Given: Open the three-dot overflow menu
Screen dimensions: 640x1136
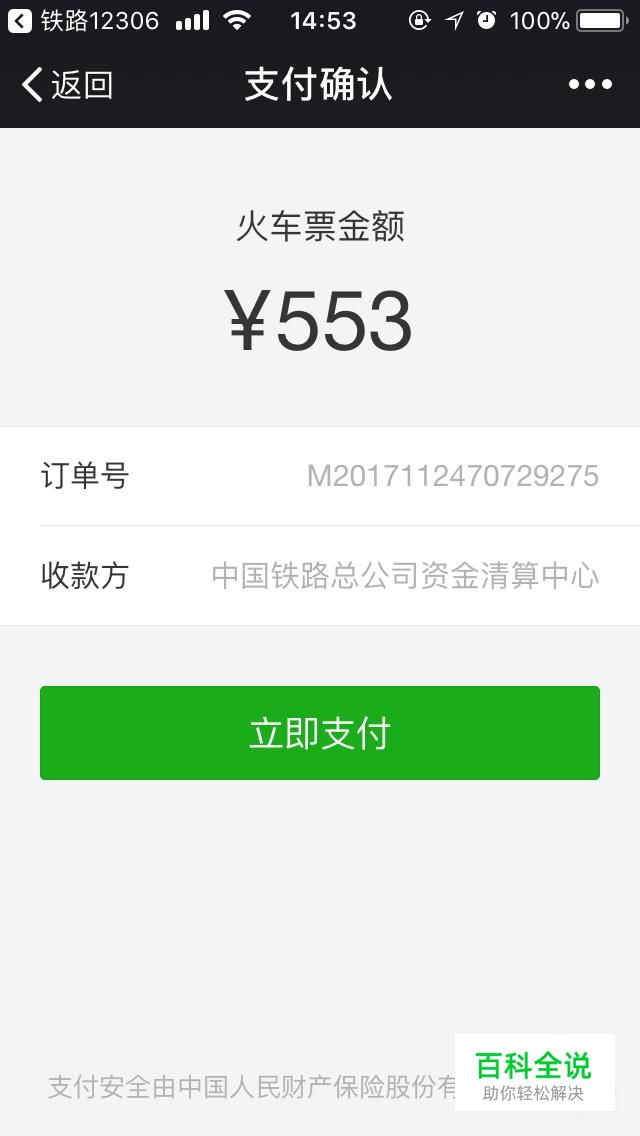Looking at the screenshot, I should point(590,85).
